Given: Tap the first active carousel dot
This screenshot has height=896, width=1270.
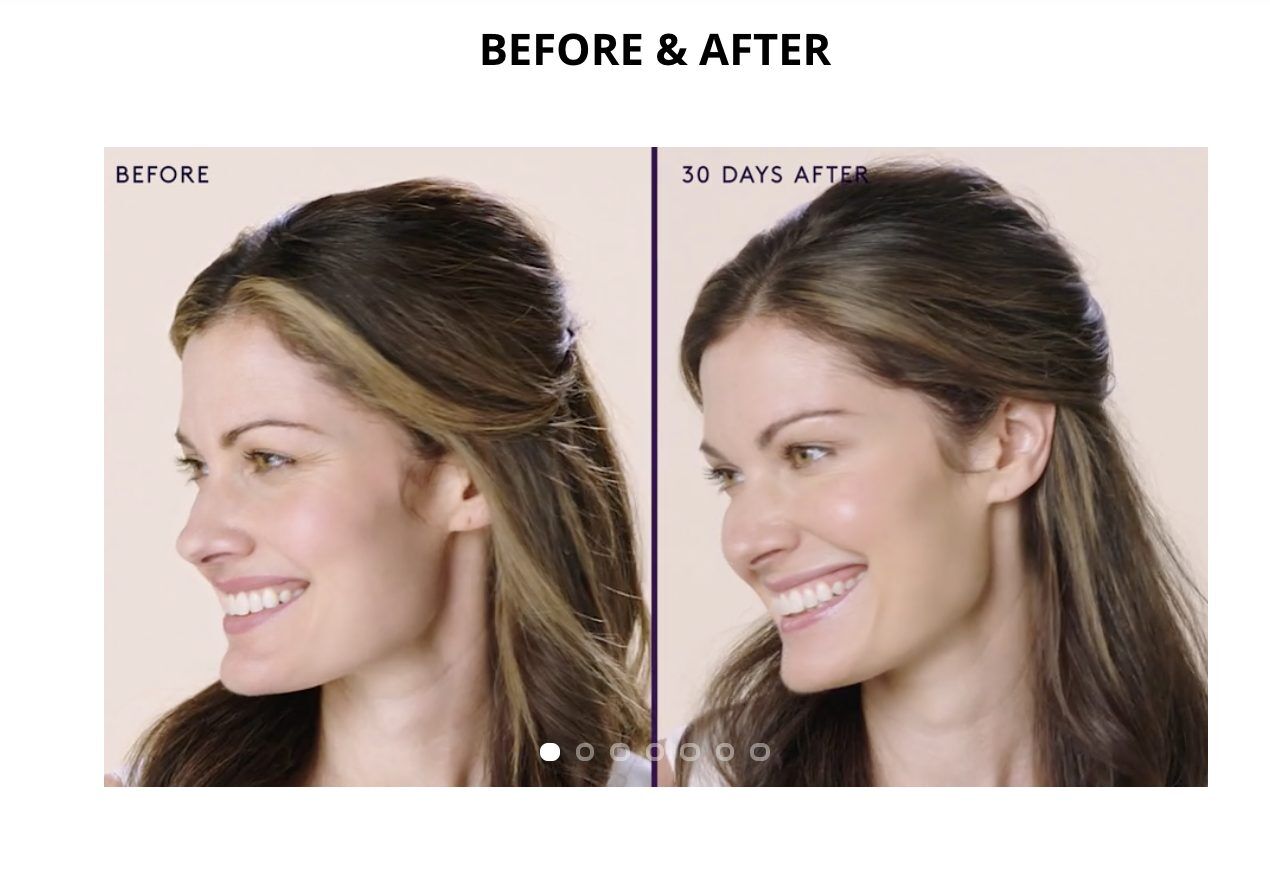Looking at the screenshot, I should [550, 752].
